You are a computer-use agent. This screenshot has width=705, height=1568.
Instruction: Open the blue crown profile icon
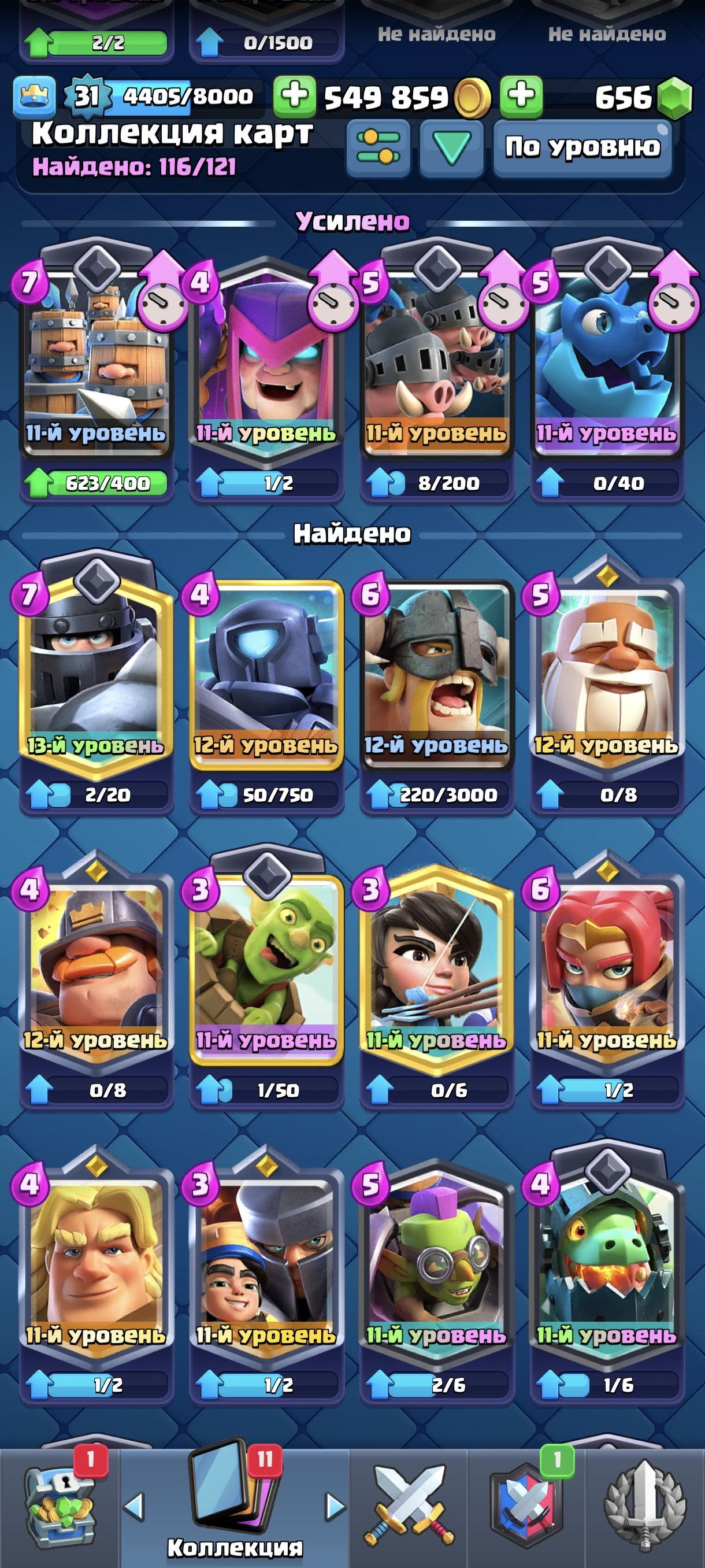pos(34,96)
